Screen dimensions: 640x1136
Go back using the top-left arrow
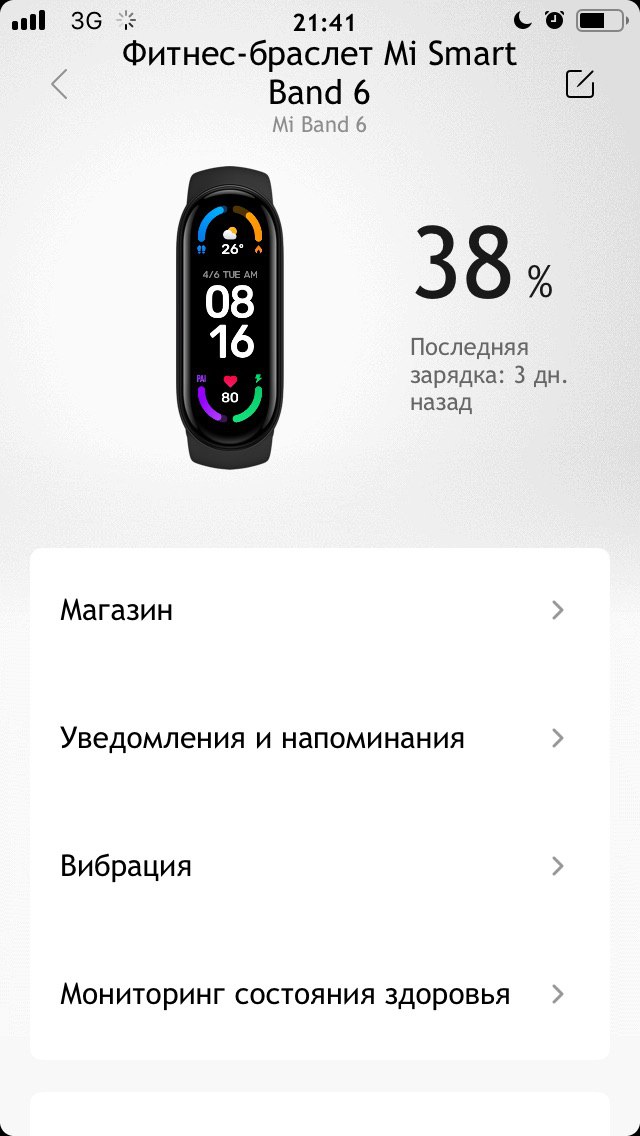coord(60,85)
